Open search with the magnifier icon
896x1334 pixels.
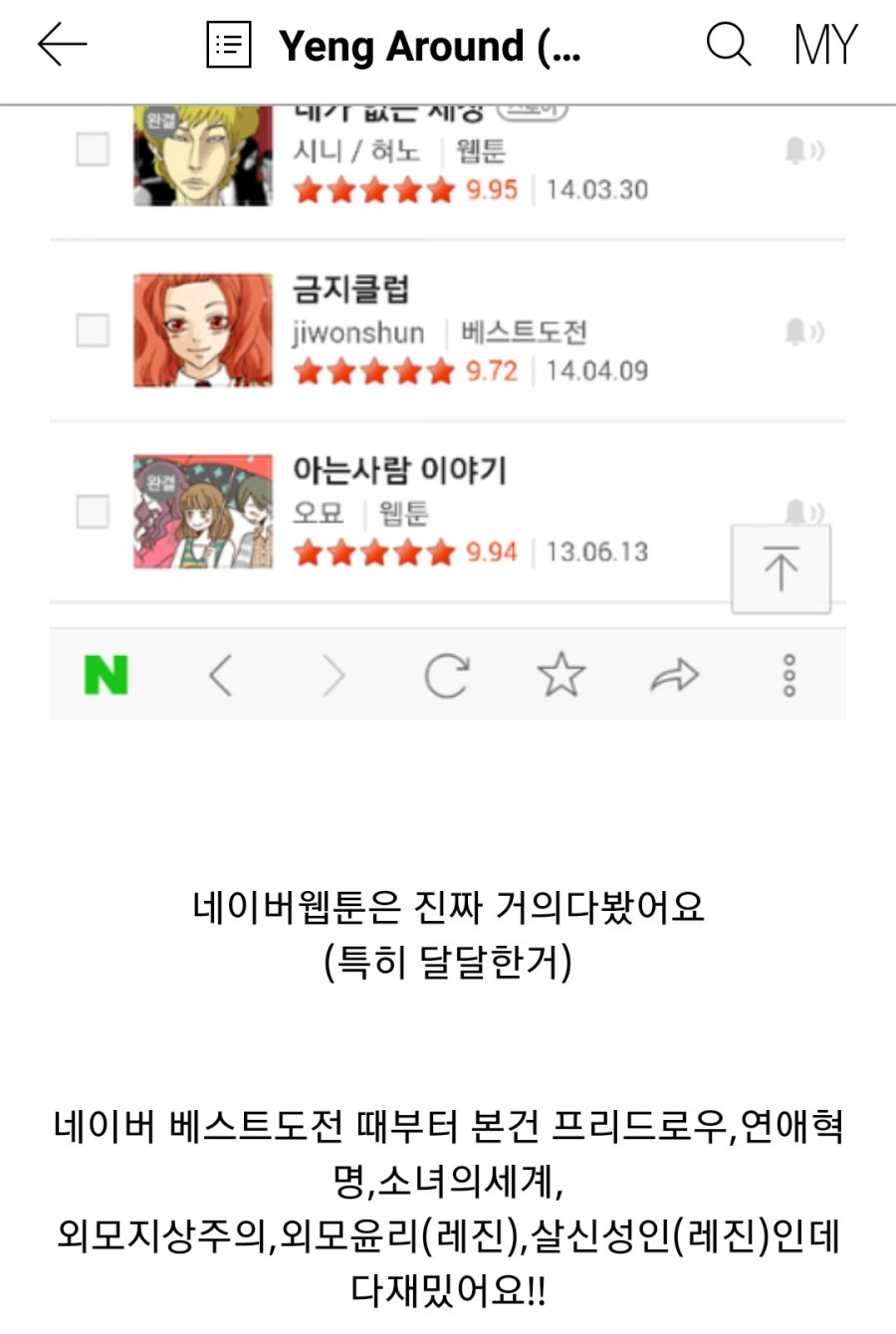click(x=728, y=45)
